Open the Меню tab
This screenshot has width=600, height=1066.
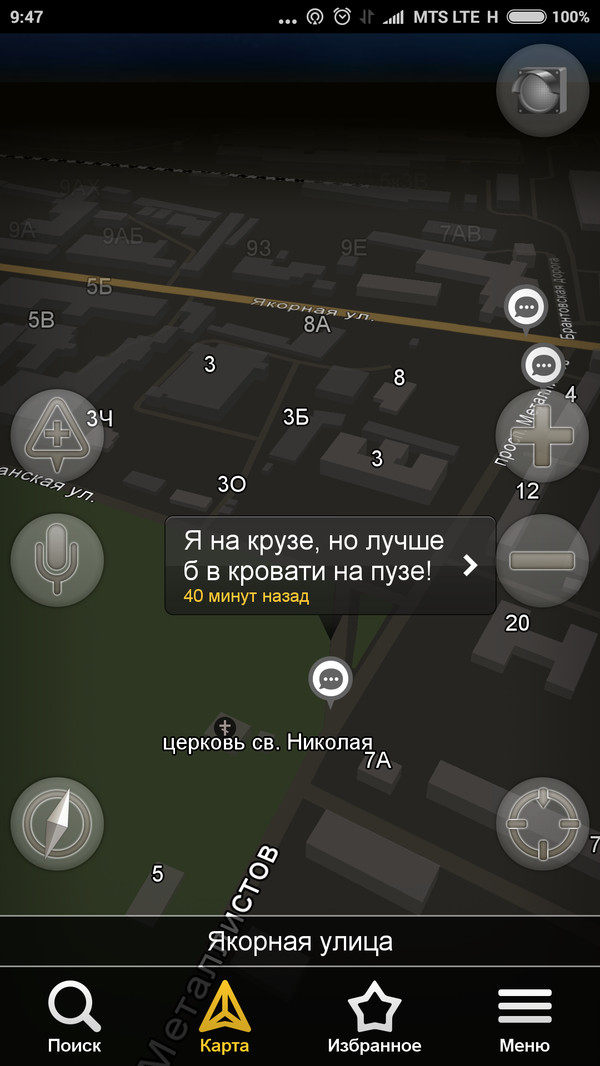pos(524,1017)
